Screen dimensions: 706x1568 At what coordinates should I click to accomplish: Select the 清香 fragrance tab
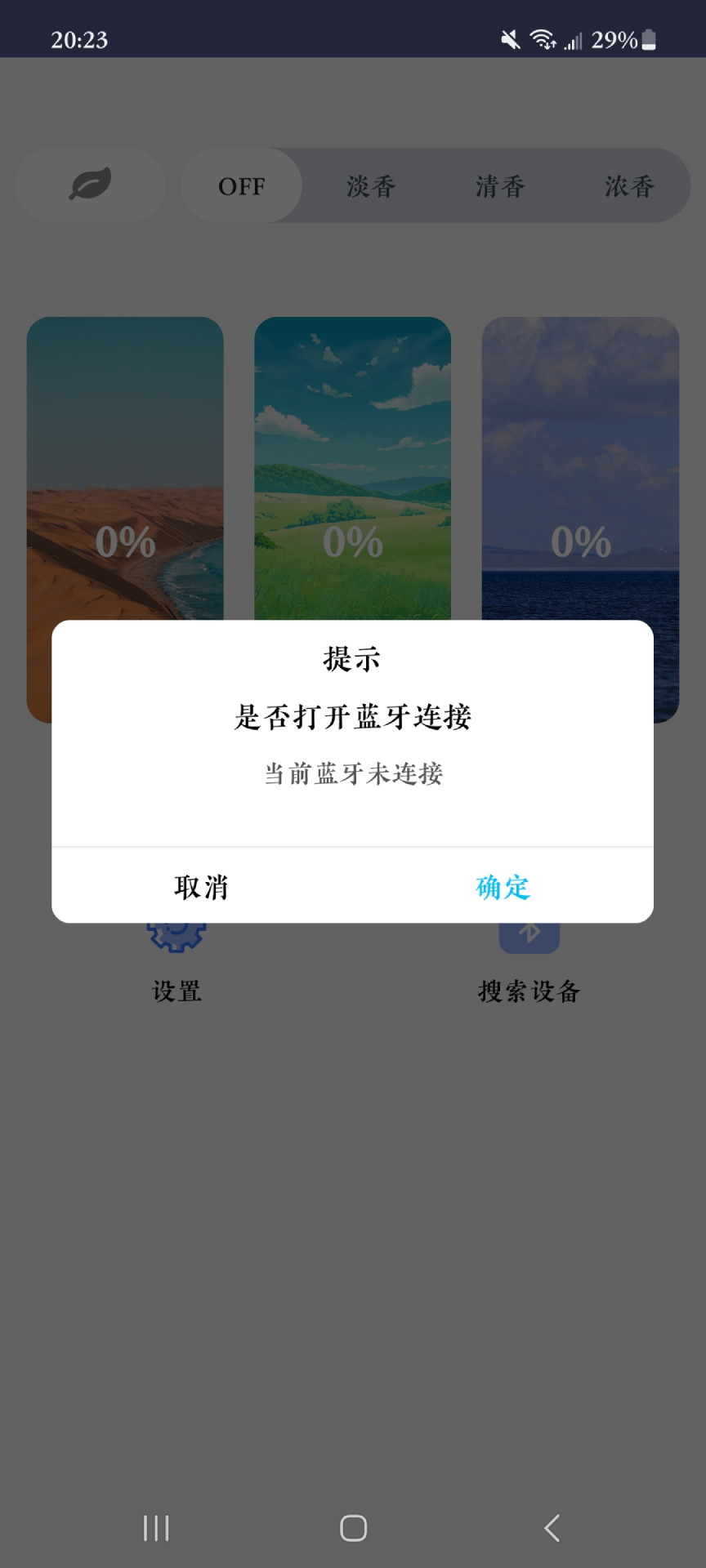click(499, 185)
